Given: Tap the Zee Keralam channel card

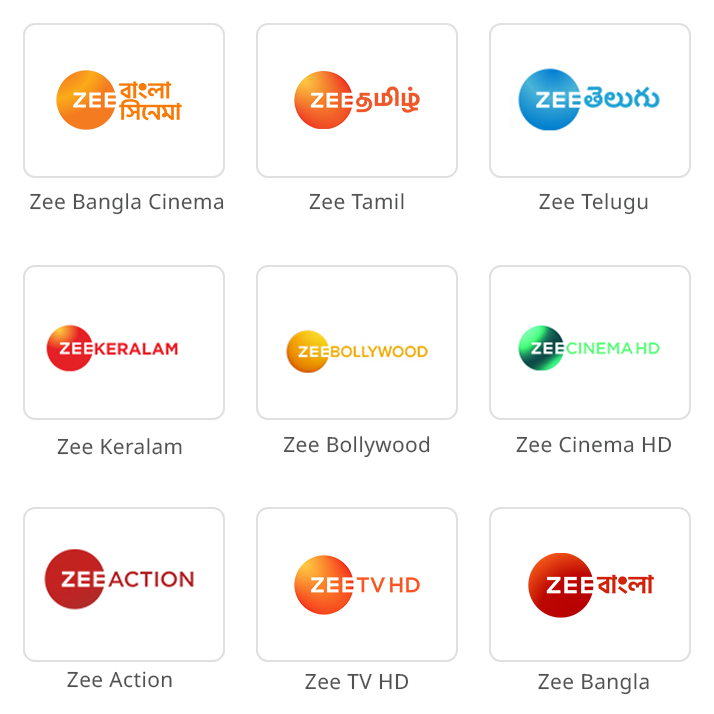Looking at the screenshot, I should (124, 343).
